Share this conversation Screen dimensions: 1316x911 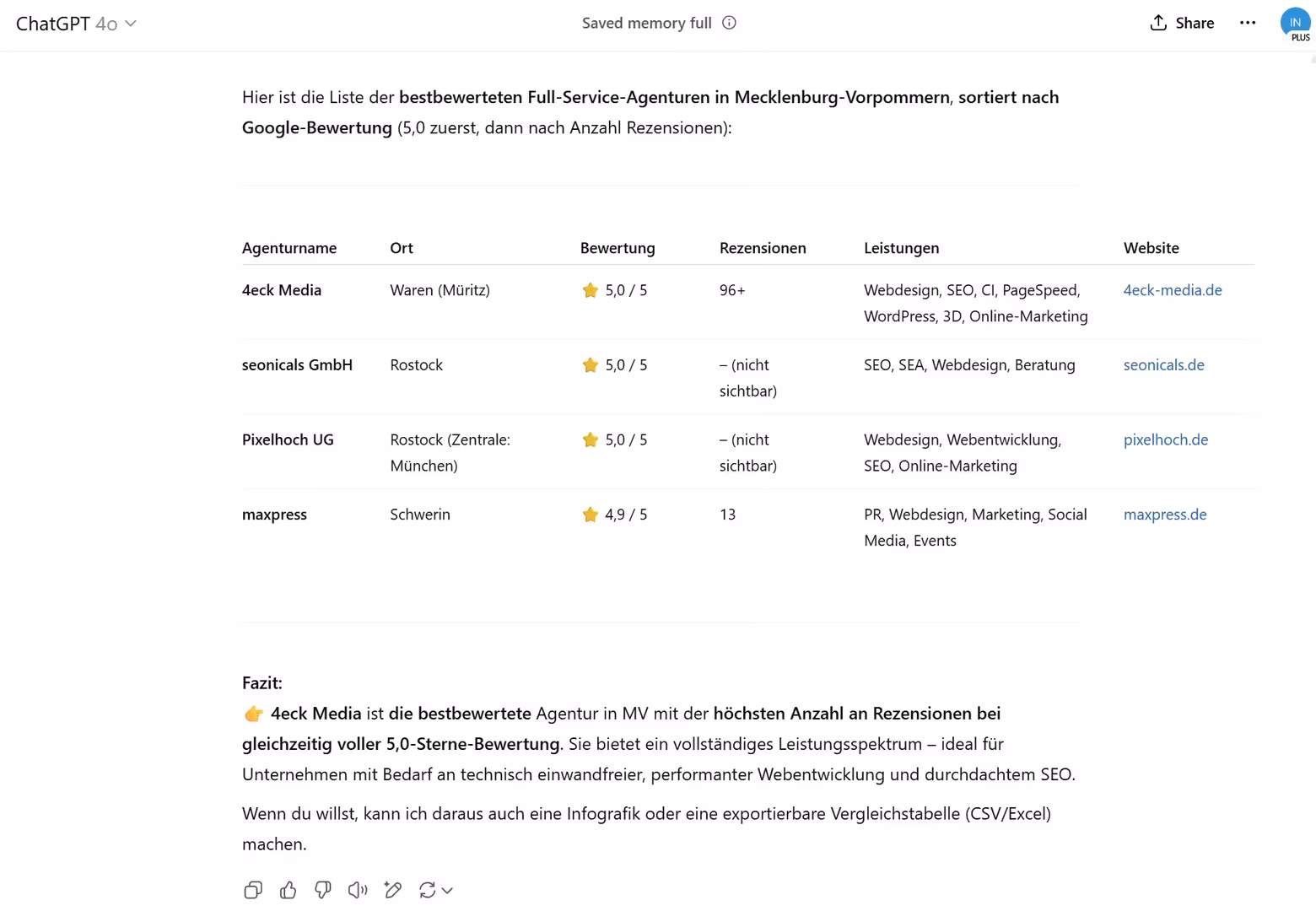tap(1182, 23)
